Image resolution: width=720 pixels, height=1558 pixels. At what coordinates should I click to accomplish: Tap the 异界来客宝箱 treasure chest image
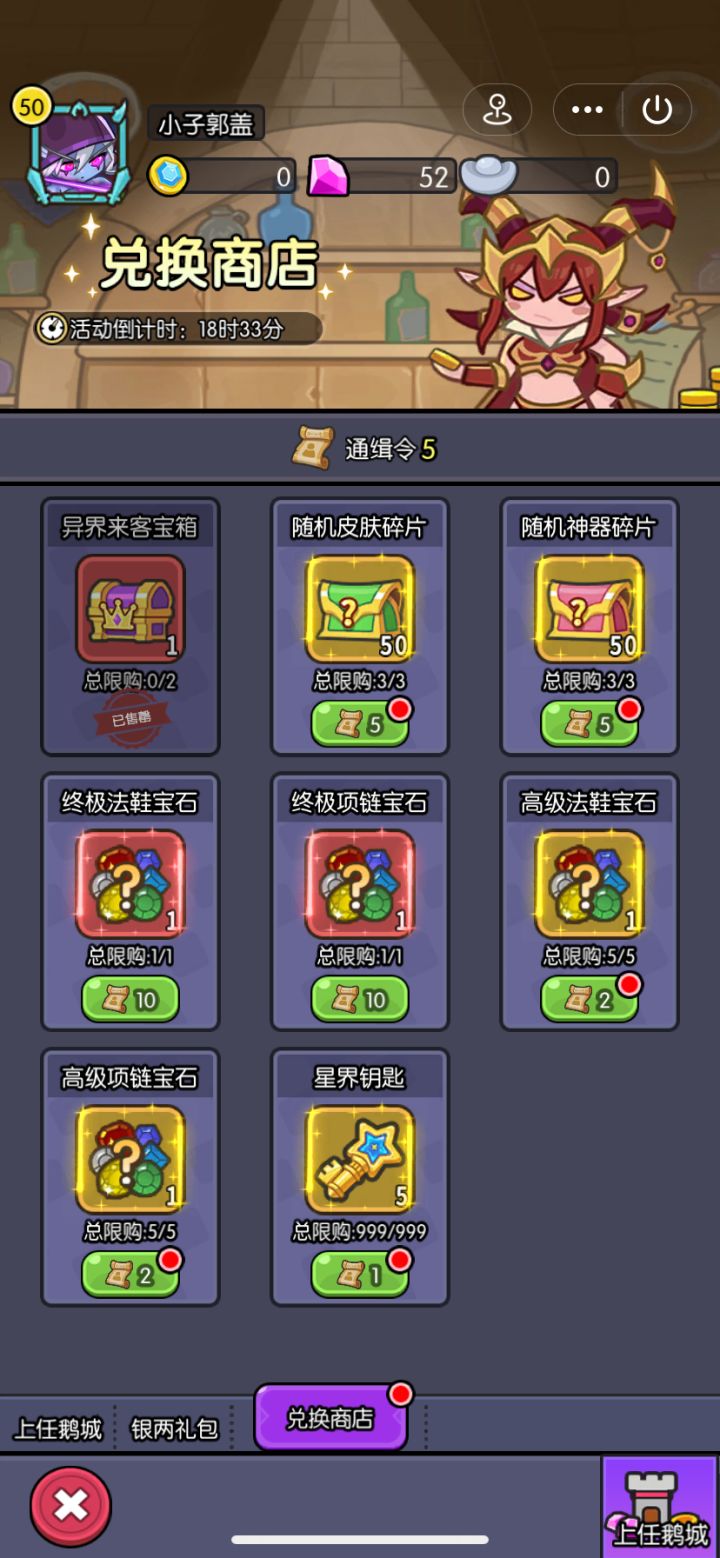tap(130, 608)
